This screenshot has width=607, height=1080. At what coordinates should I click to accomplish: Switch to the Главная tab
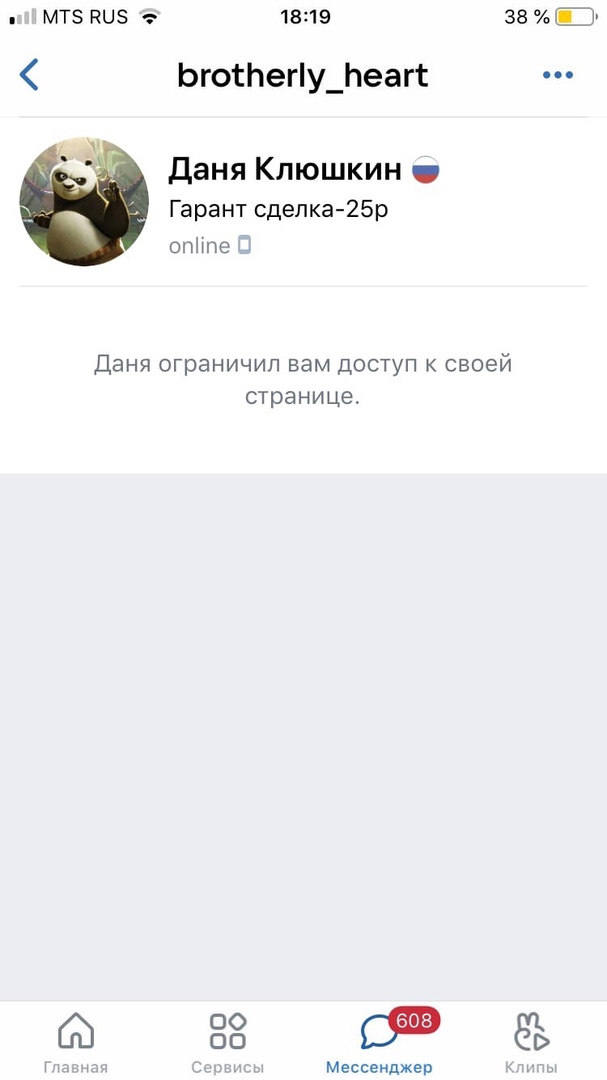click(76, 1041)
